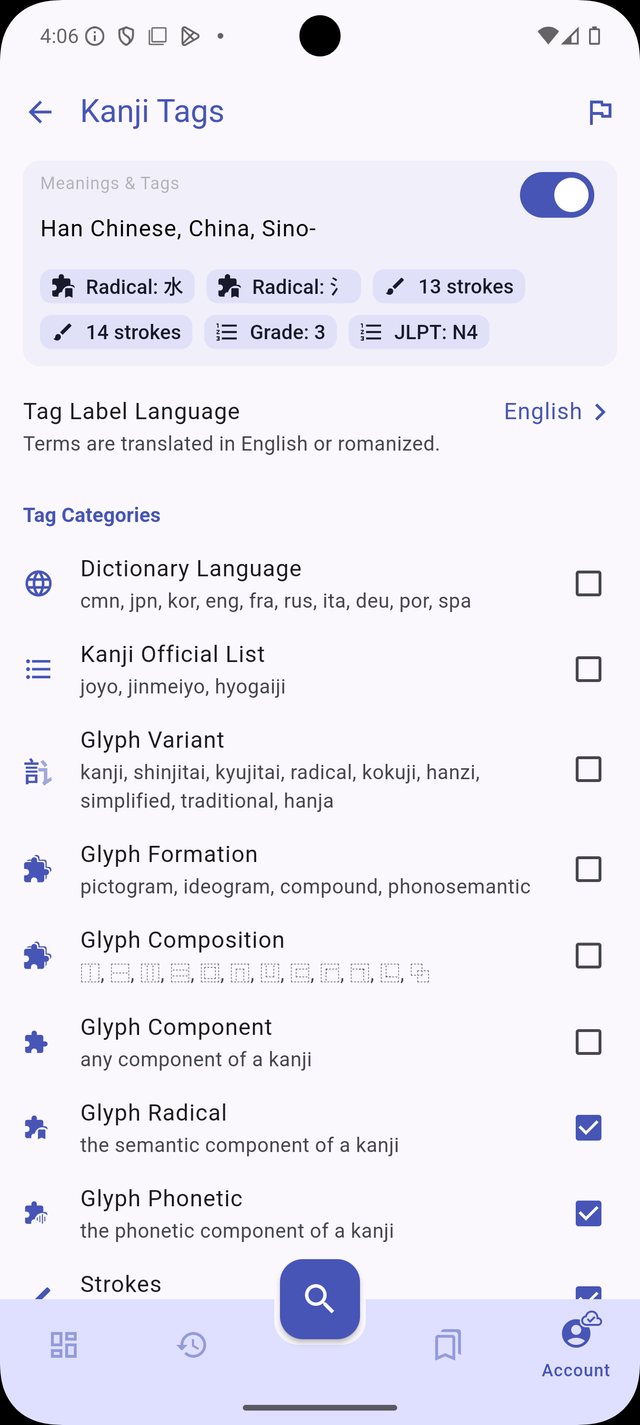Switch to the dashboard grid tab
The width and height of the screenshot is (640, 1425).
[64, 1345]
